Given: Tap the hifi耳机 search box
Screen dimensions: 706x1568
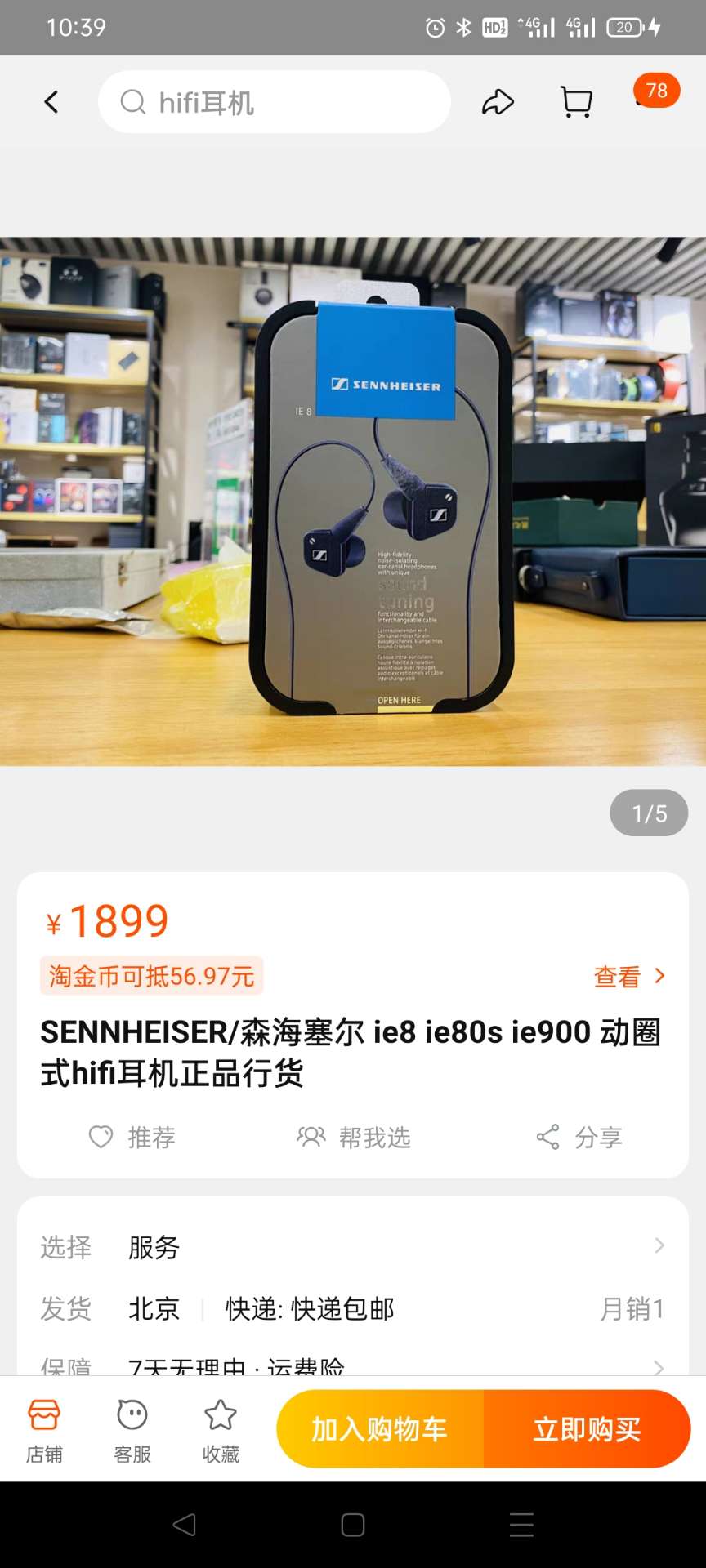Looking at the screenshot, I should 274,102.
